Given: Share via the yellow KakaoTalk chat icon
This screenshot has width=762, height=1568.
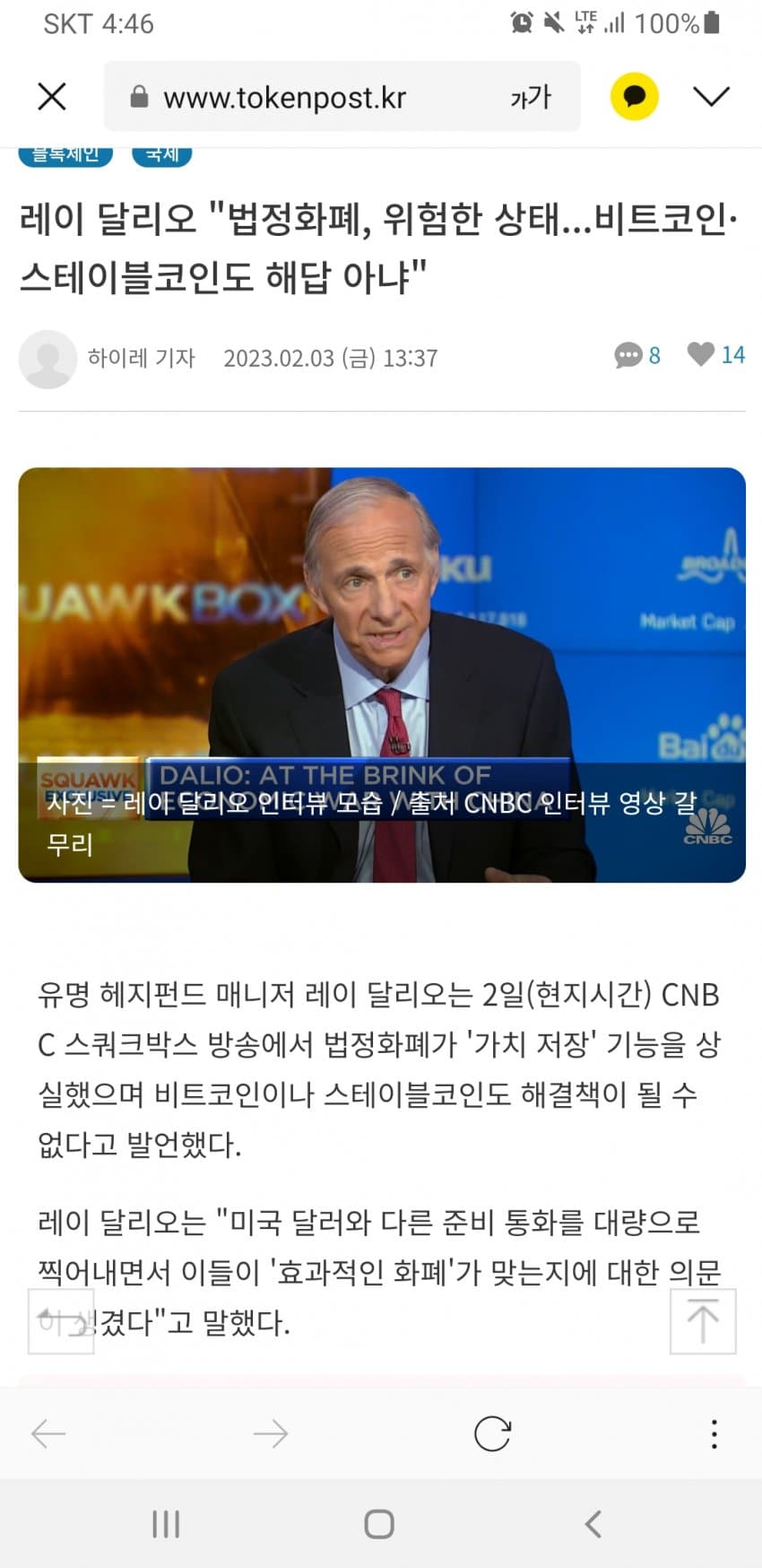Looking at the screenshot, I should (634, 97).
